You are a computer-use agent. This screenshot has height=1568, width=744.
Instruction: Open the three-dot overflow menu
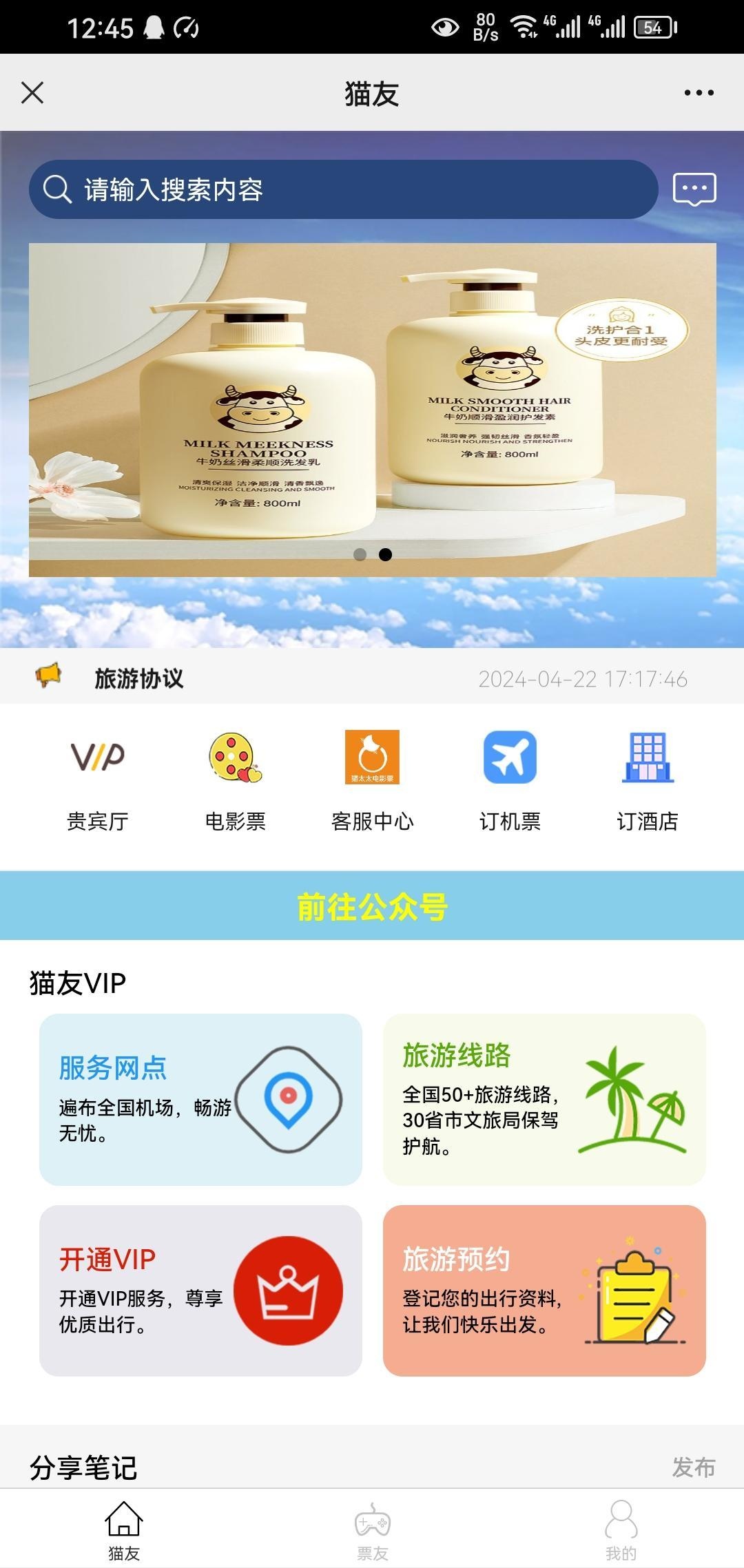pyautogui.click(x=699, y=92)
